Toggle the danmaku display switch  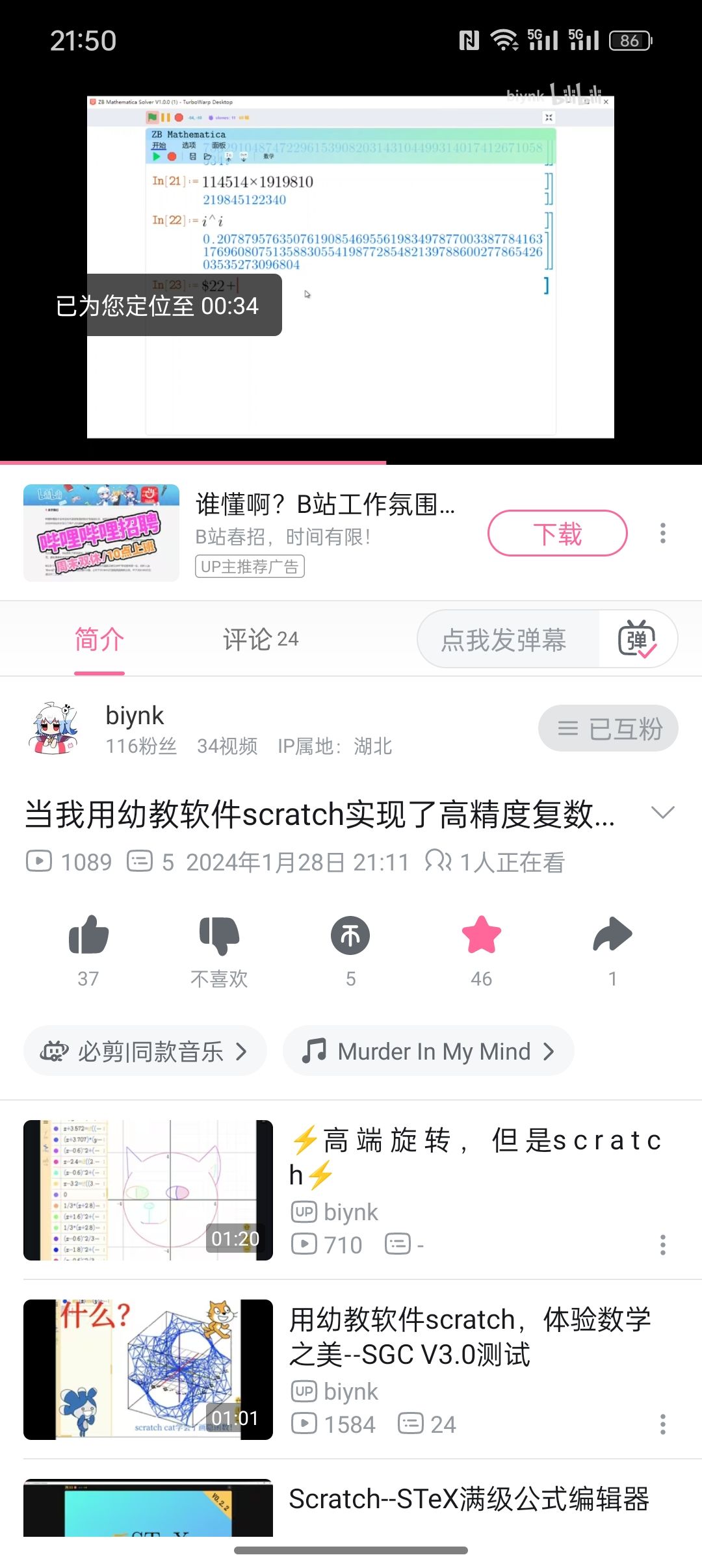(x=637, y=640)
